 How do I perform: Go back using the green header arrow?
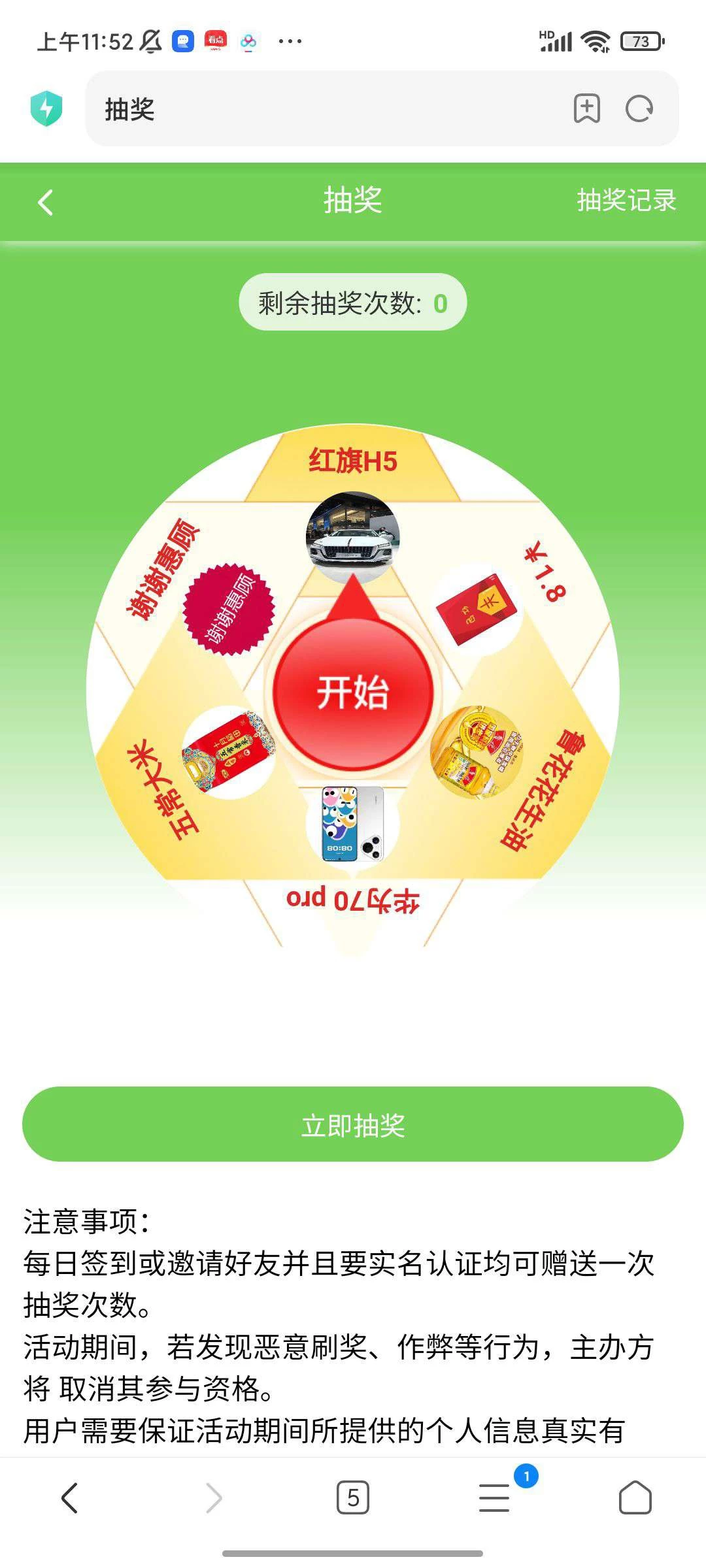pos(45,202)
